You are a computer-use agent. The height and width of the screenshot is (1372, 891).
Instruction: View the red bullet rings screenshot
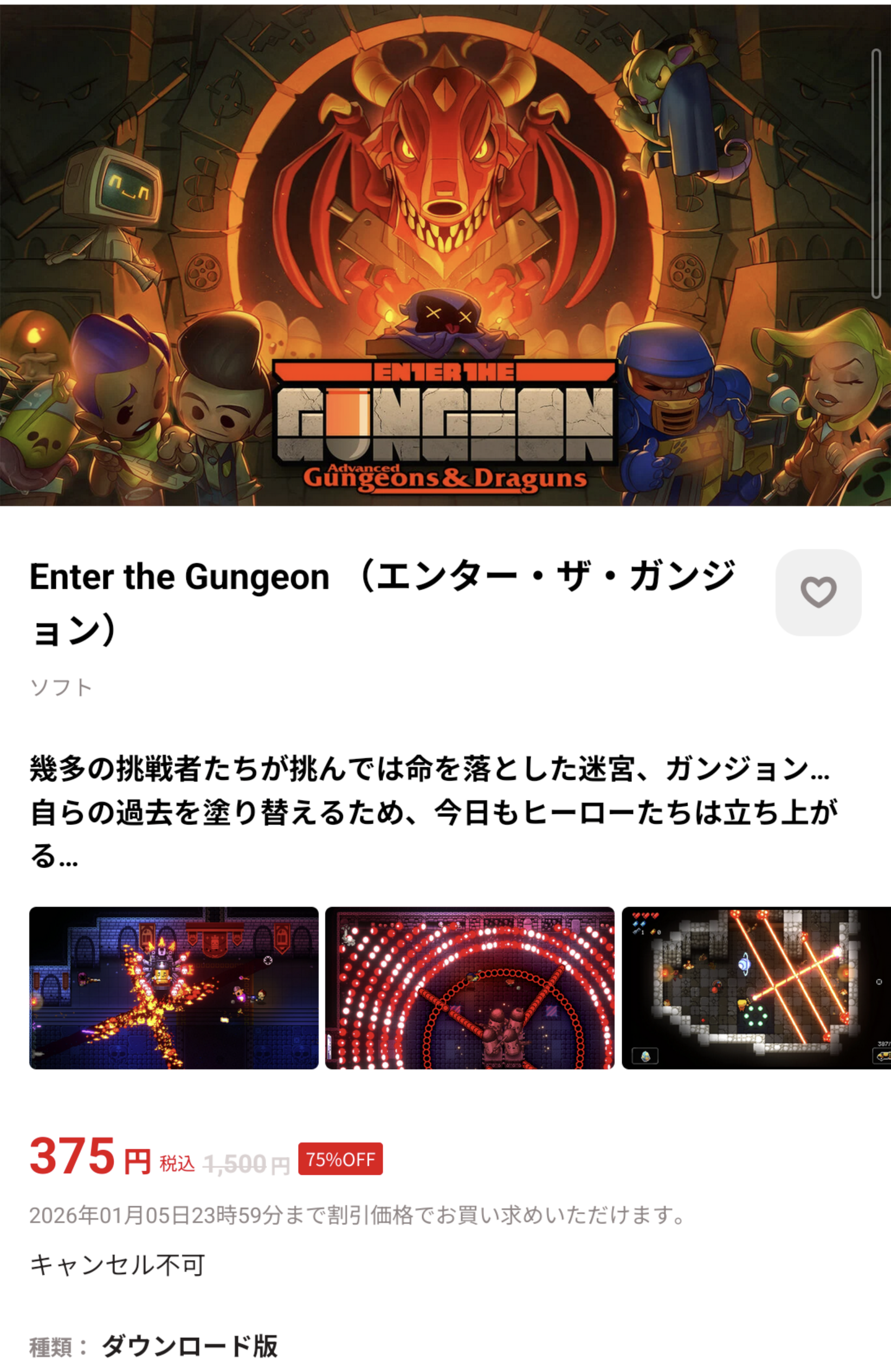[469, 987]
